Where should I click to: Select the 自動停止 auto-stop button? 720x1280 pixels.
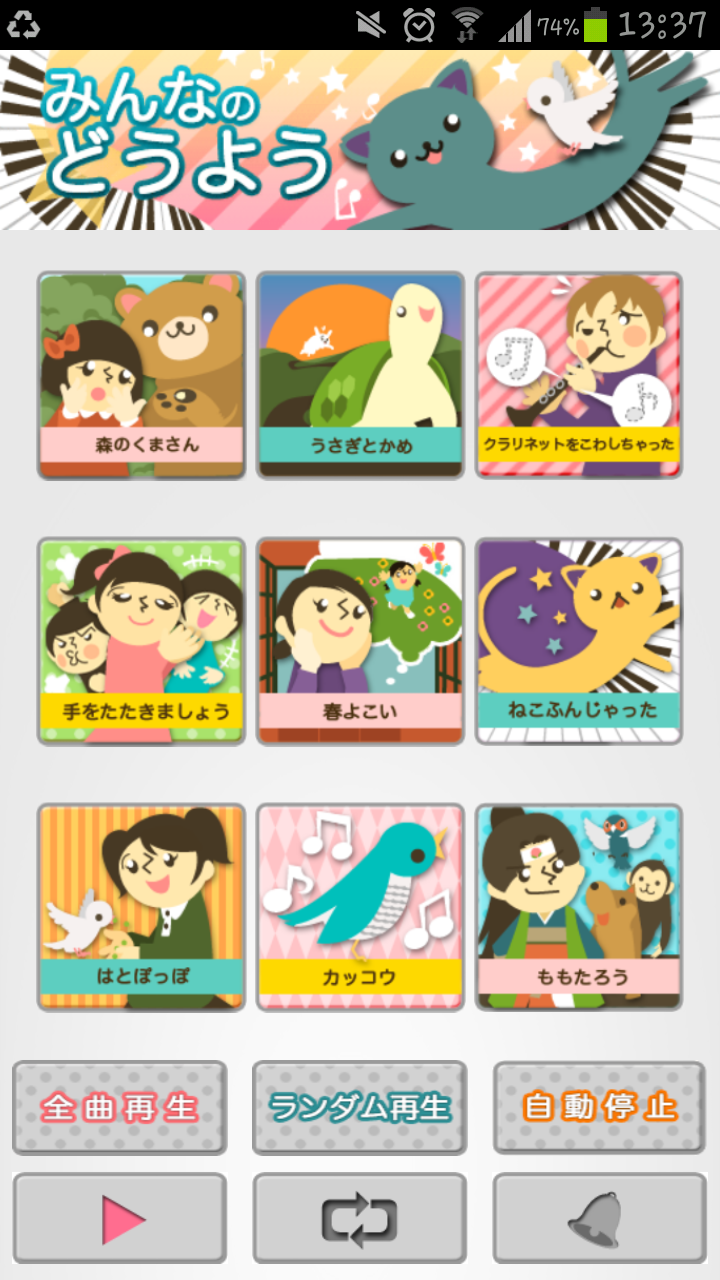click(599, 1107)
